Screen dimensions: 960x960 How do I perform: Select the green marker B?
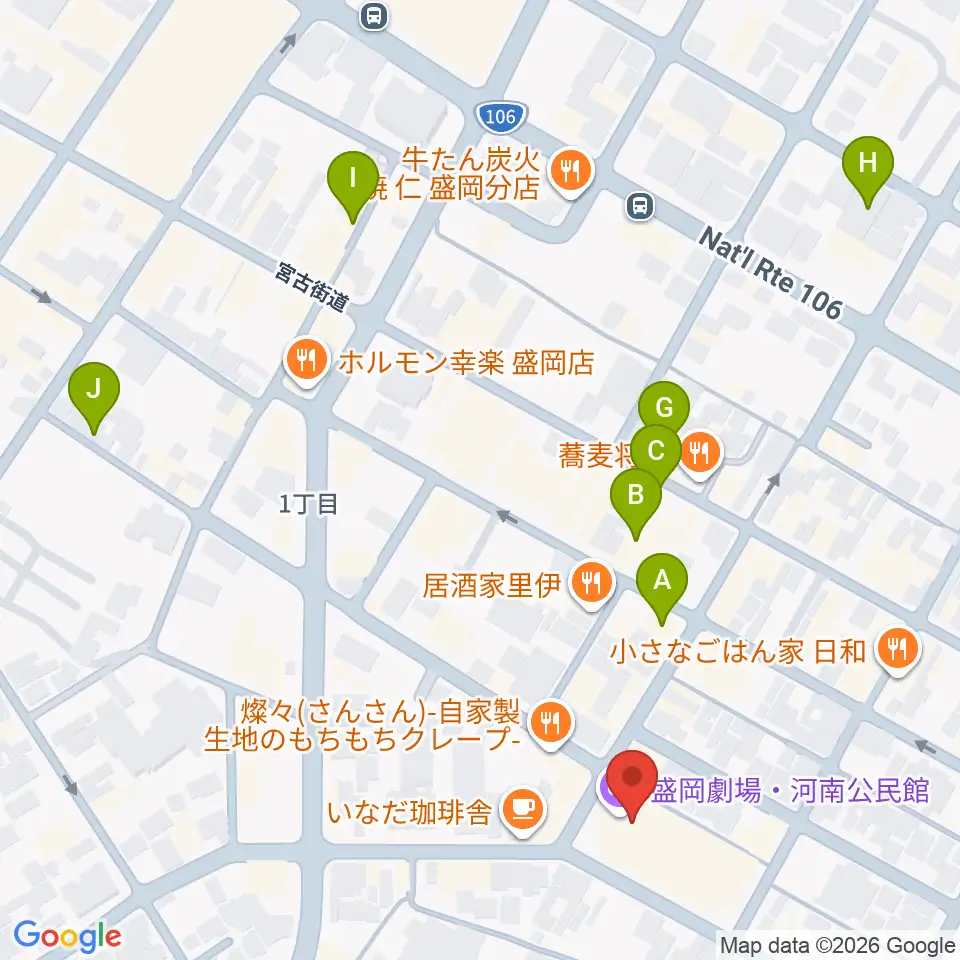click(x=636, y=503)
